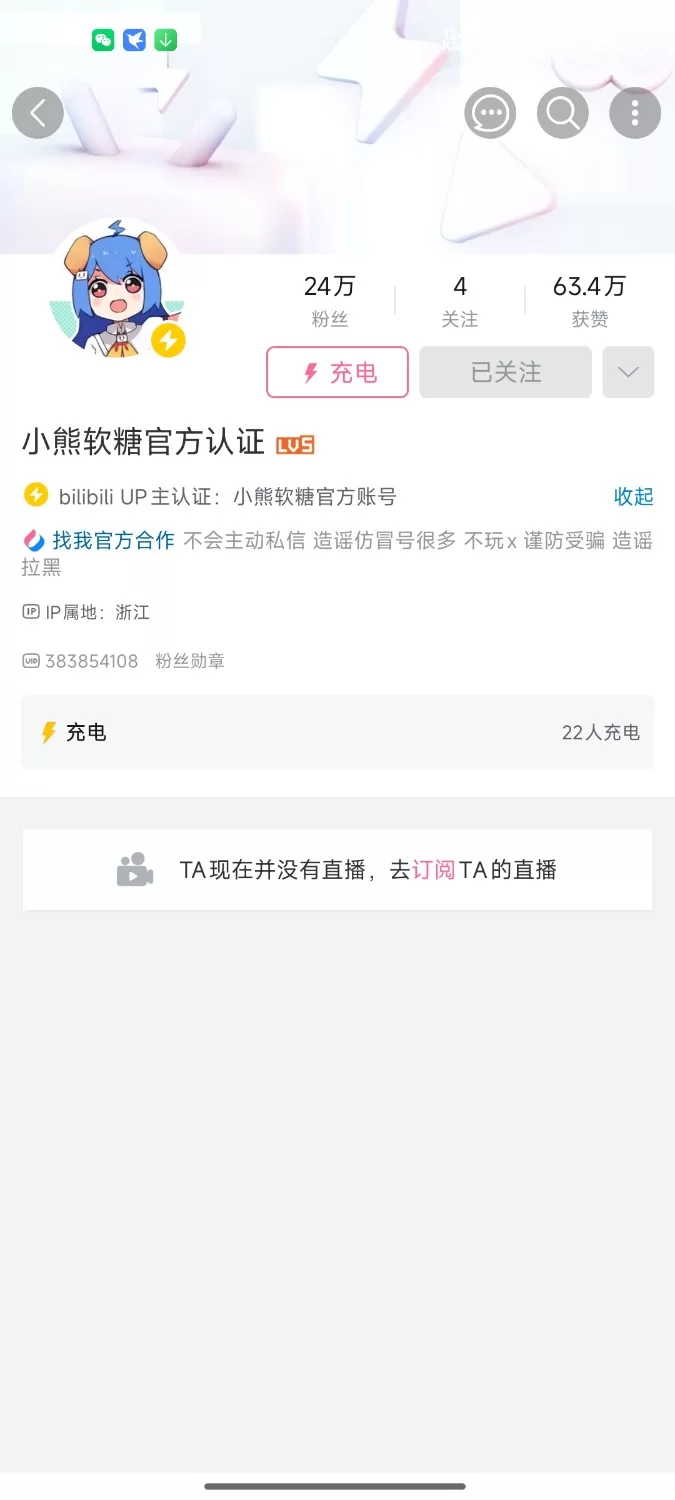Tap the pink 充电 button
Image resolution: width=675 pixels, height=1500 pixels.
(x=338, y=373)
